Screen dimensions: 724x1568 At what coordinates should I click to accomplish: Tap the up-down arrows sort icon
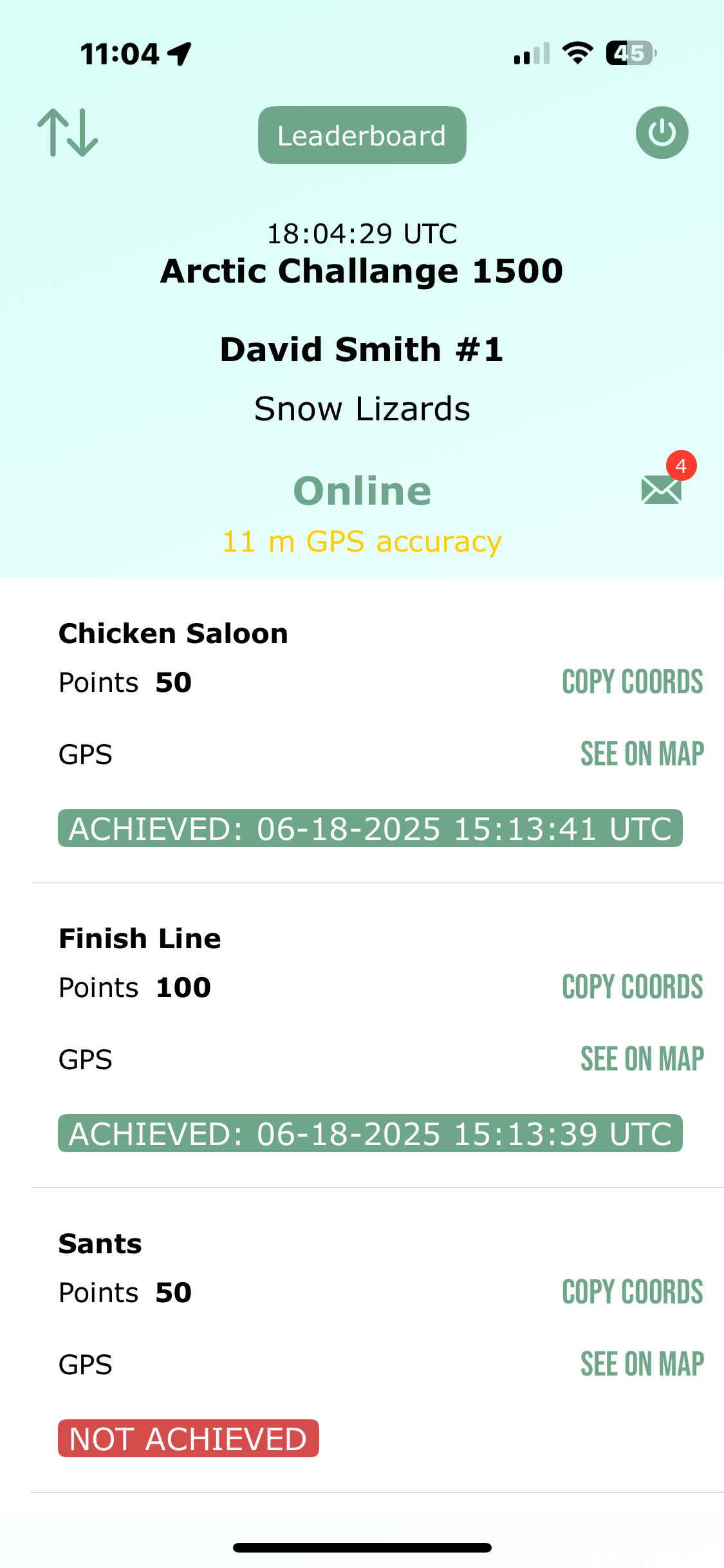[x=68, y=133]
